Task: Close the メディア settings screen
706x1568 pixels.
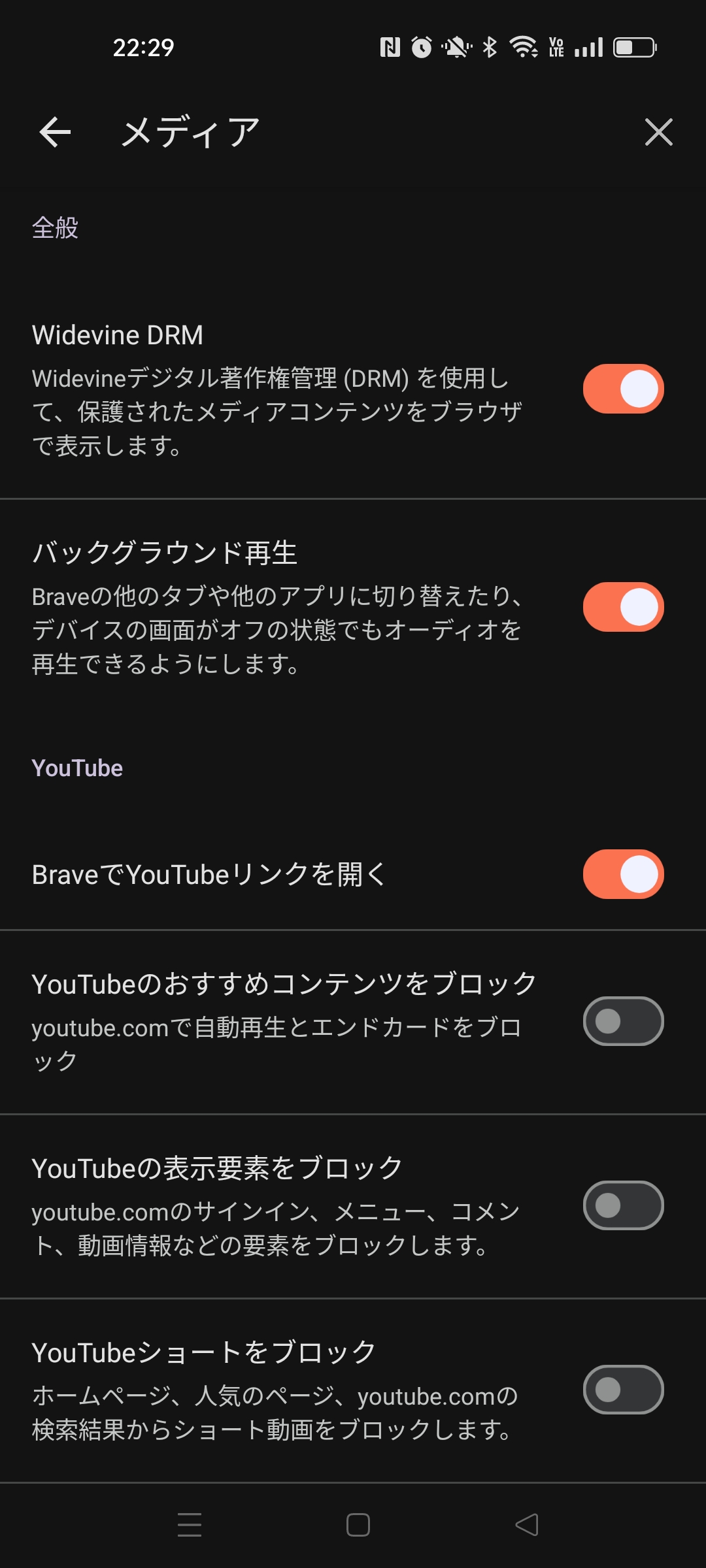Action: tap(658, 132)
